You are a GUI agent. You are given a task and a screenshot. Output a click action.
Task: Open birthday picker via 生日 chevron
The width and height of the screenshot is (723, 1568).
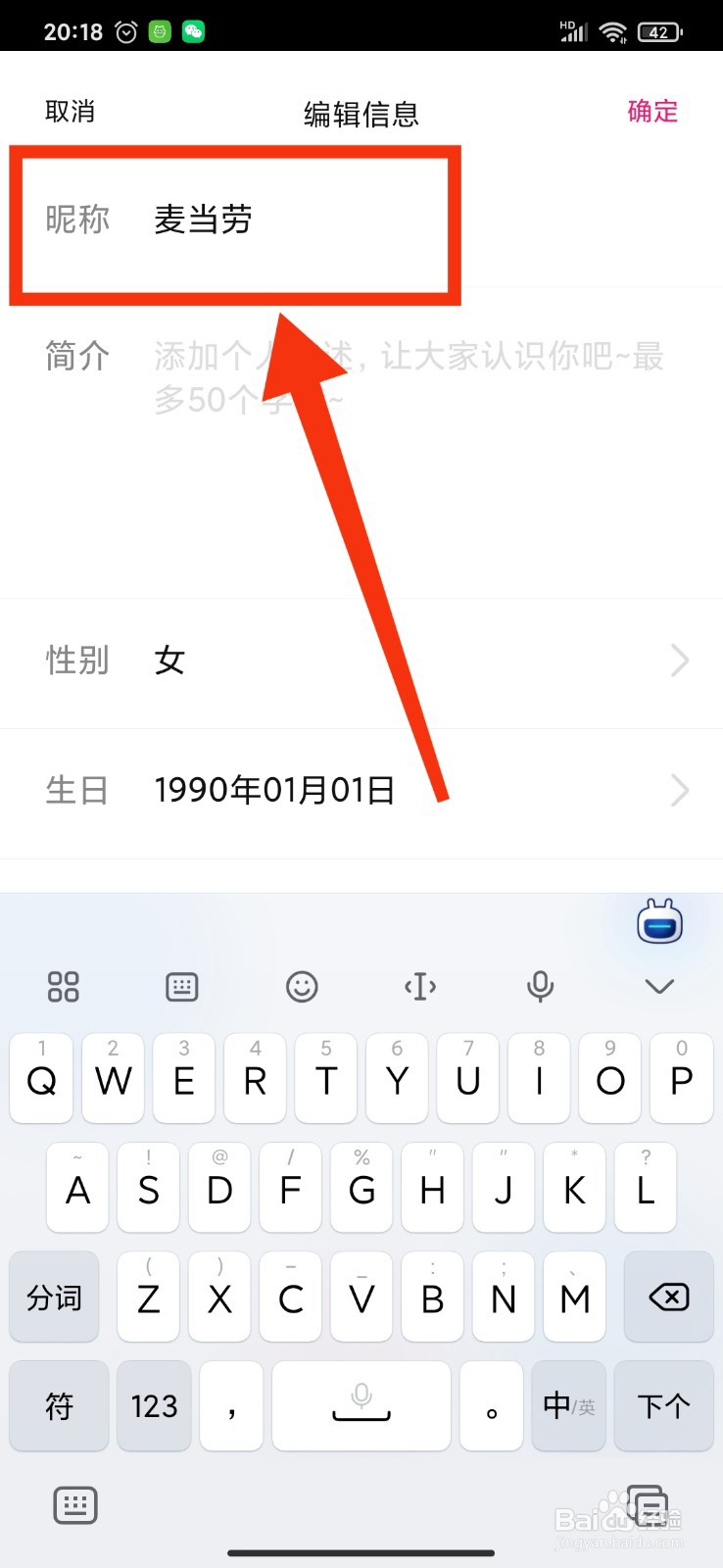(x=680, y=790)
